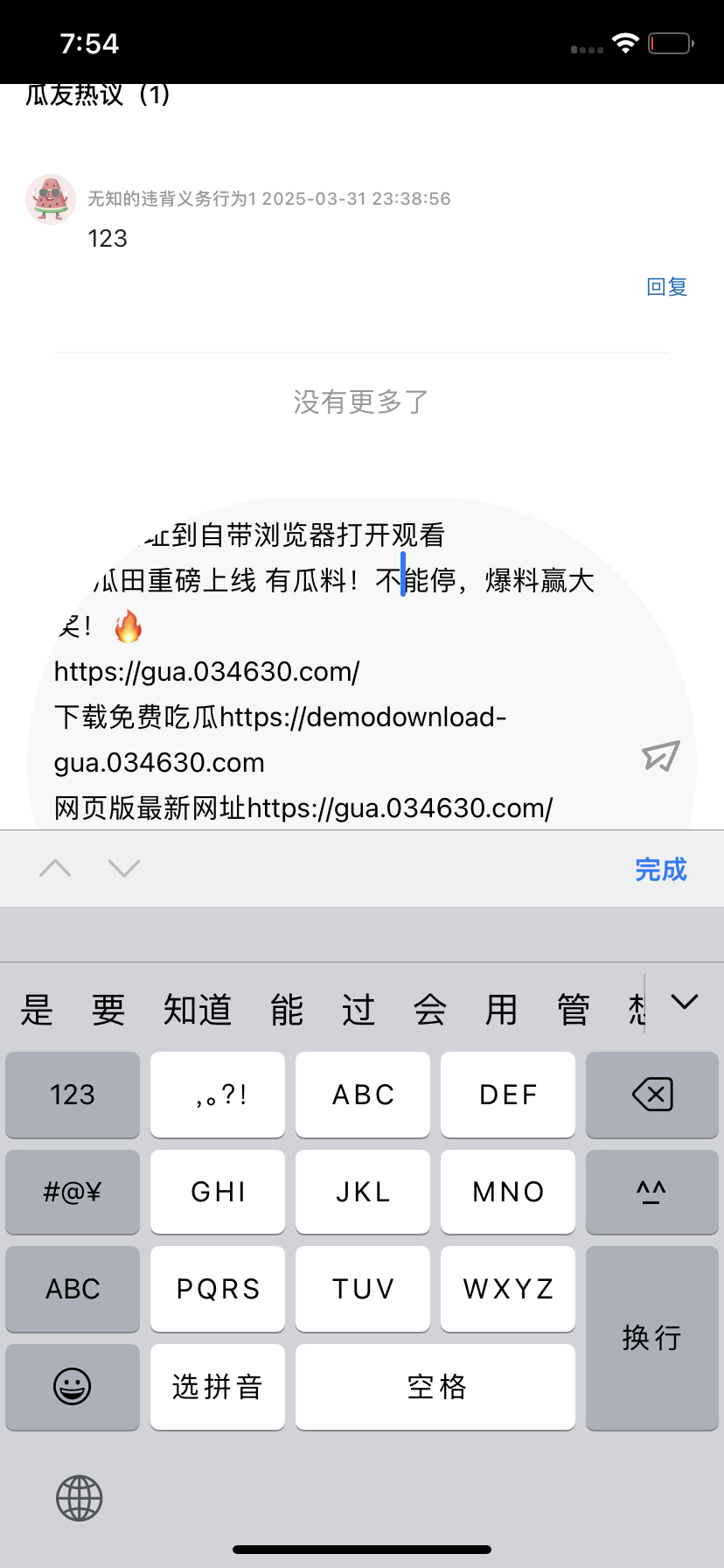Send the comment with paper plane icon
Screen dimensions: 724x1568
[x=660, y=756]
